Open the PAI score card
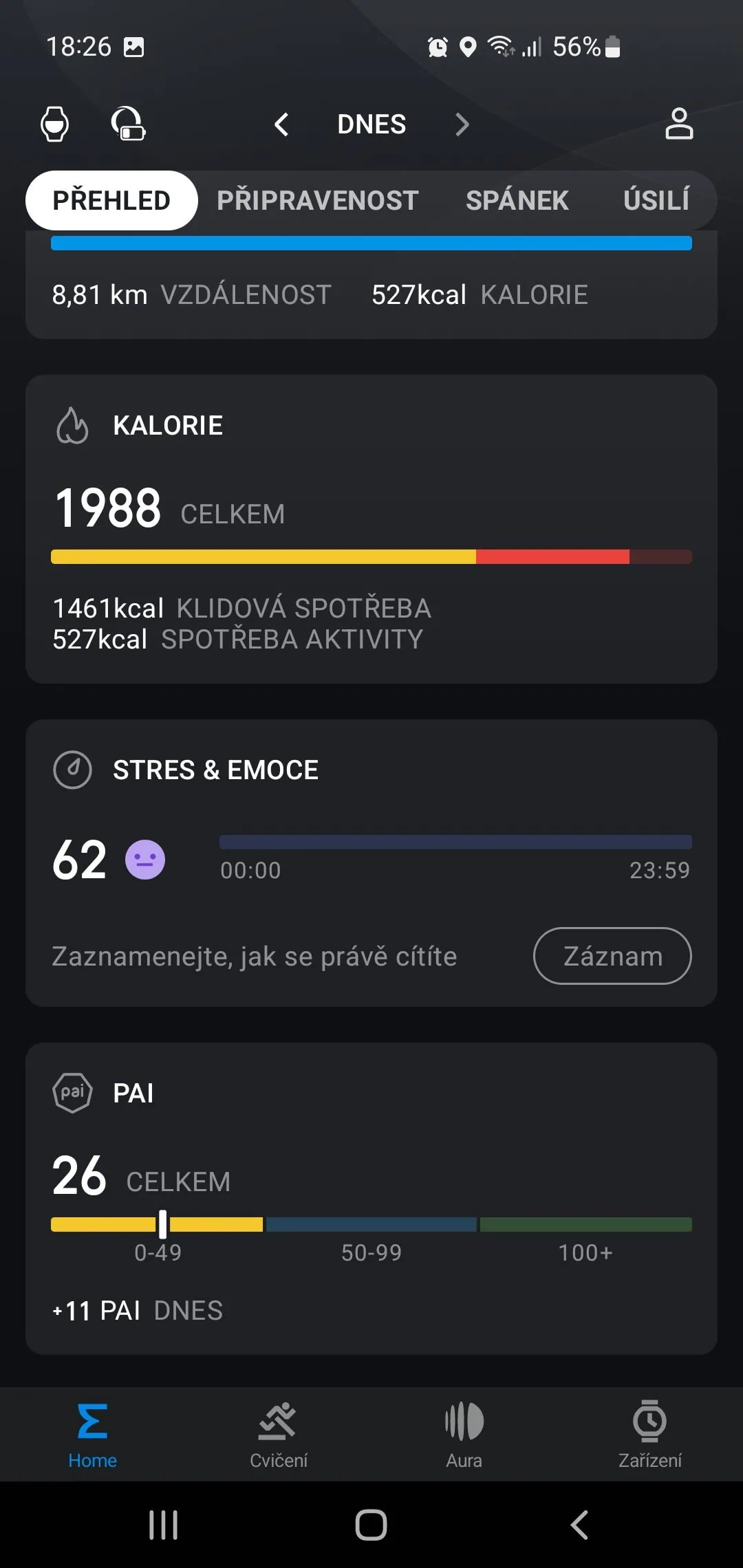743x1568 pixels. click(371, 1169)
